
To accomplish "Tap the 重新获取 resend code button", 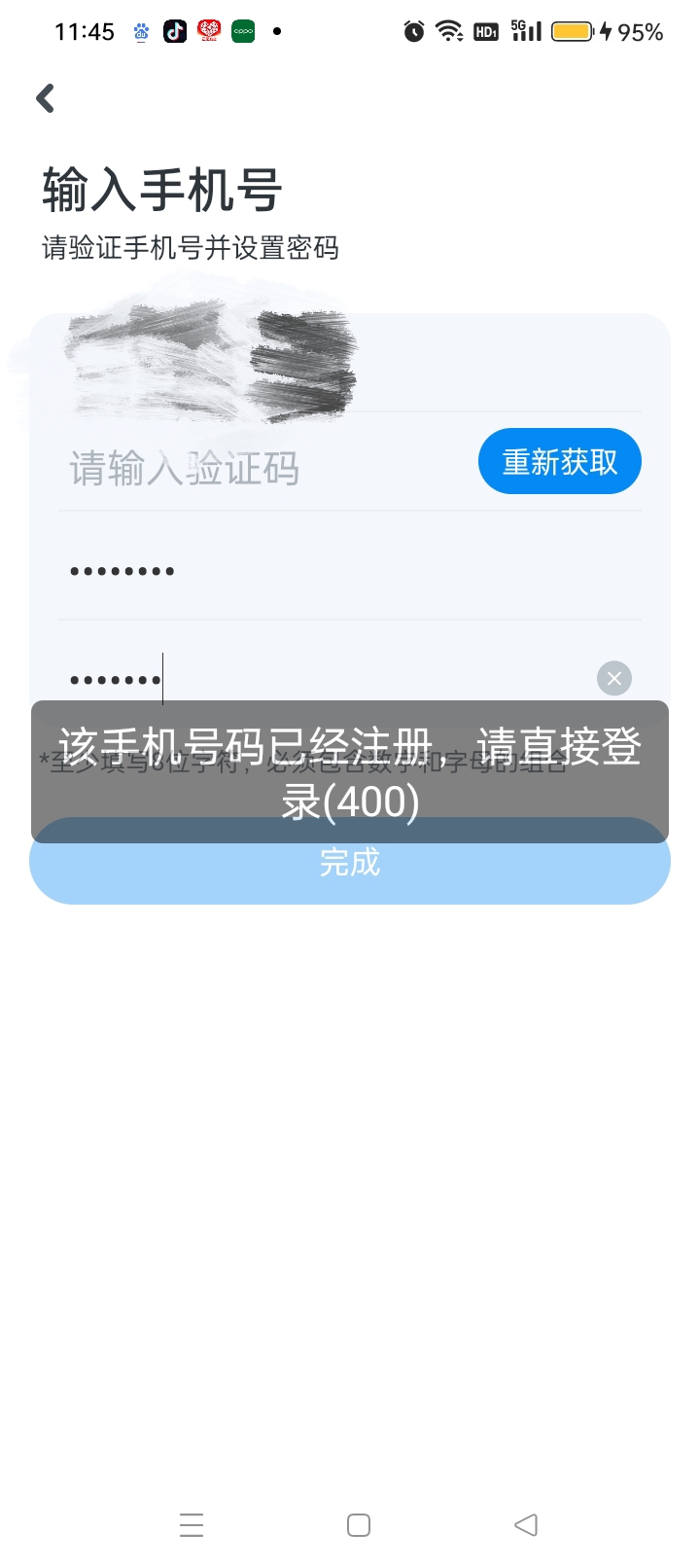I will (559, 461).
